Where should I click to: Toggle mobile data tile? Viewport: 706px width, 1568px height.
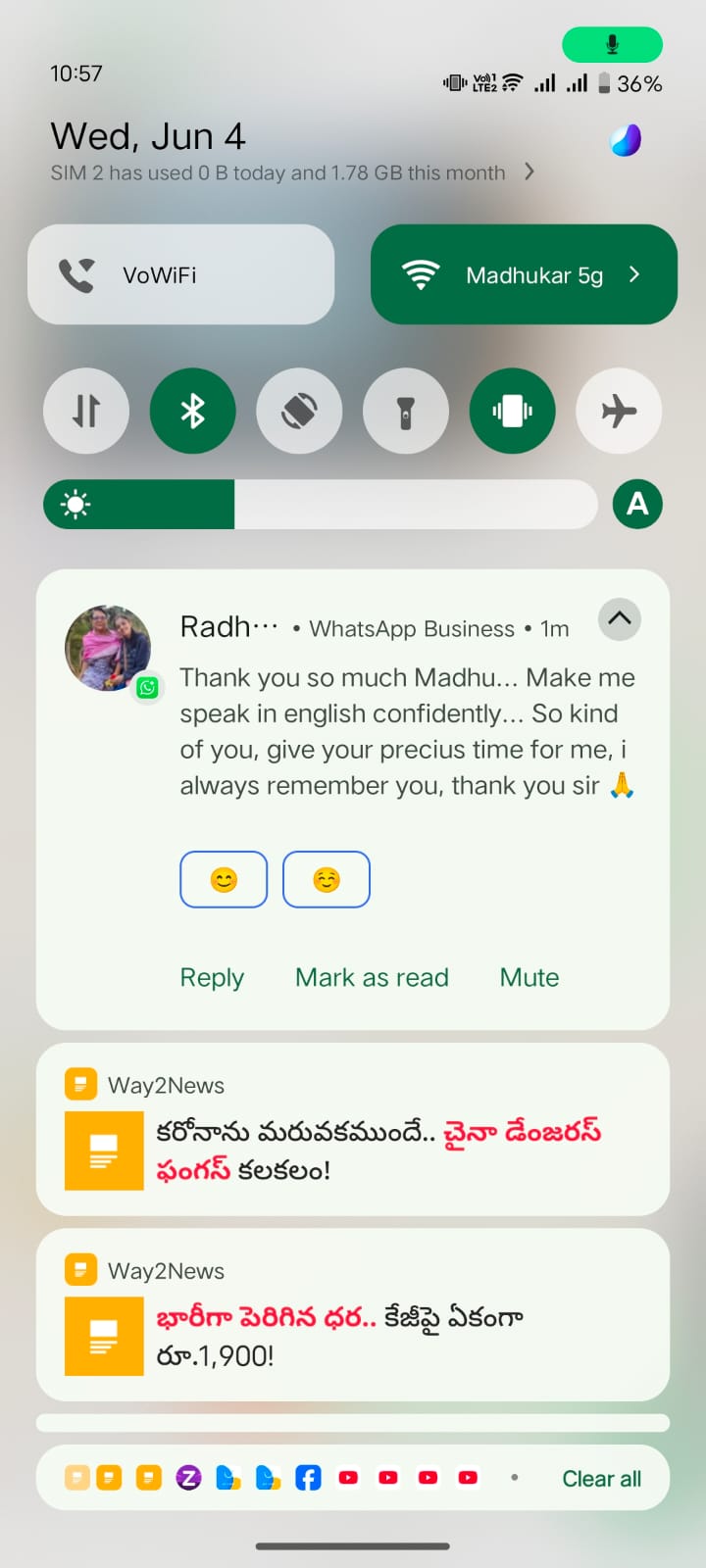point(86,411)
